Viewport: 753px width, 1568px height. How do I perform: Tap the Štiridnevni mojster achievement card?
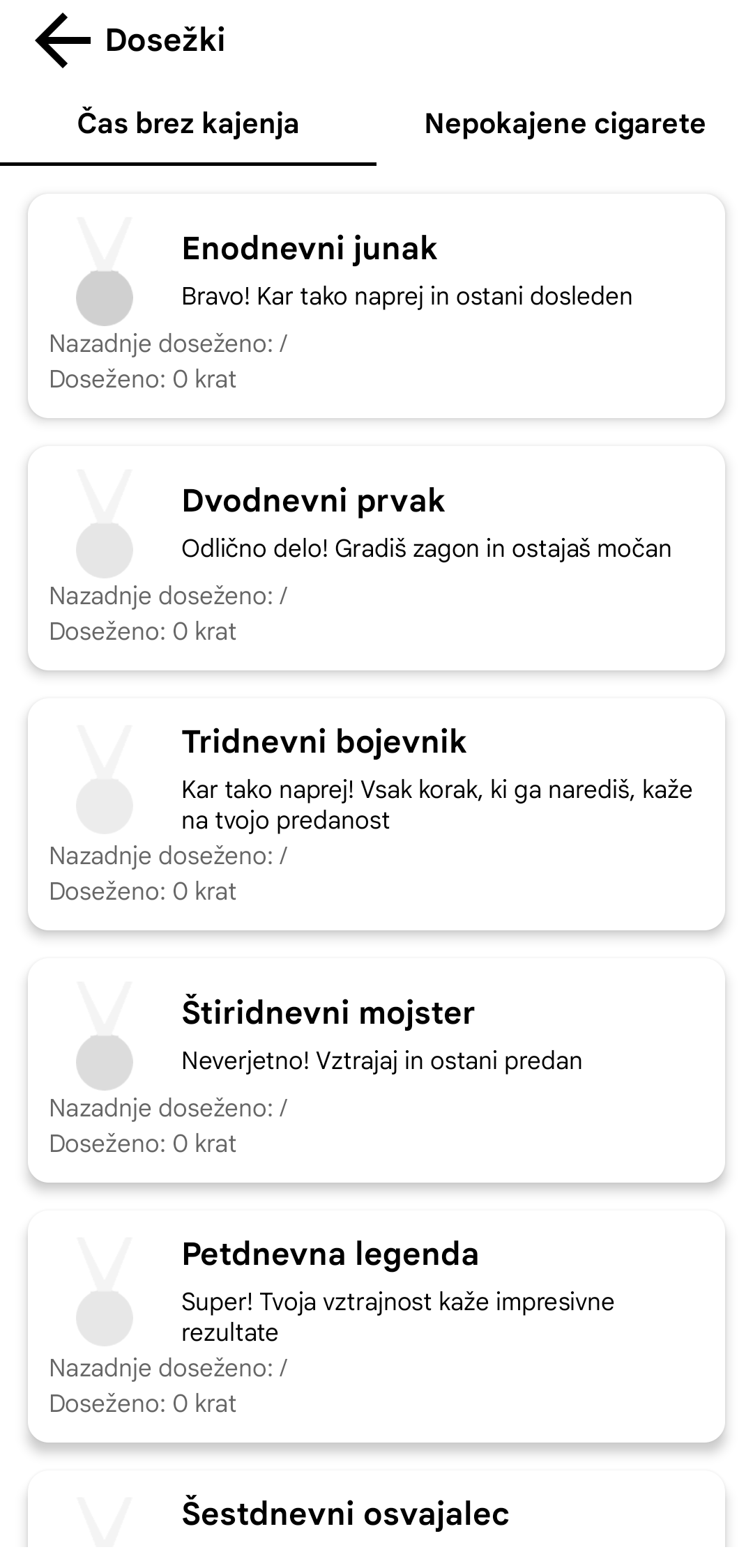(376, 1070)
